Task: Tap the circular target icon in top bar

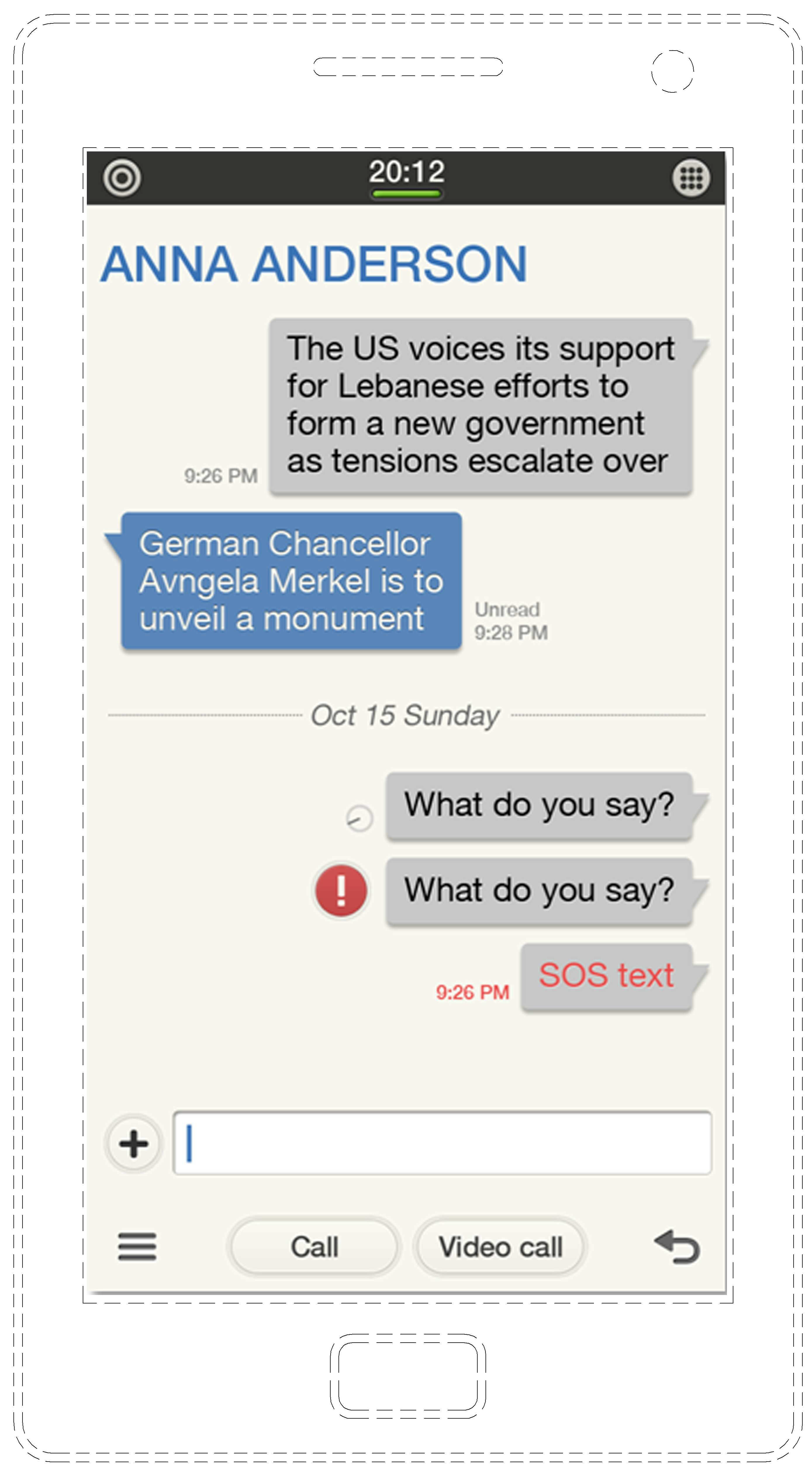Action: pos(122,178)
